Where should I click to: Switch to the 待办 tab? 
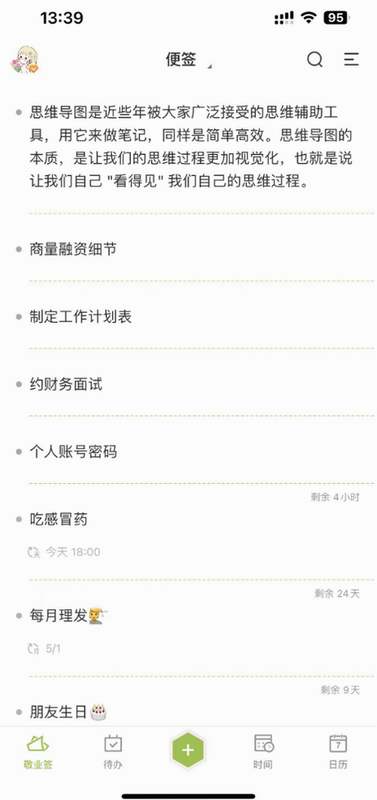[113, 752]
